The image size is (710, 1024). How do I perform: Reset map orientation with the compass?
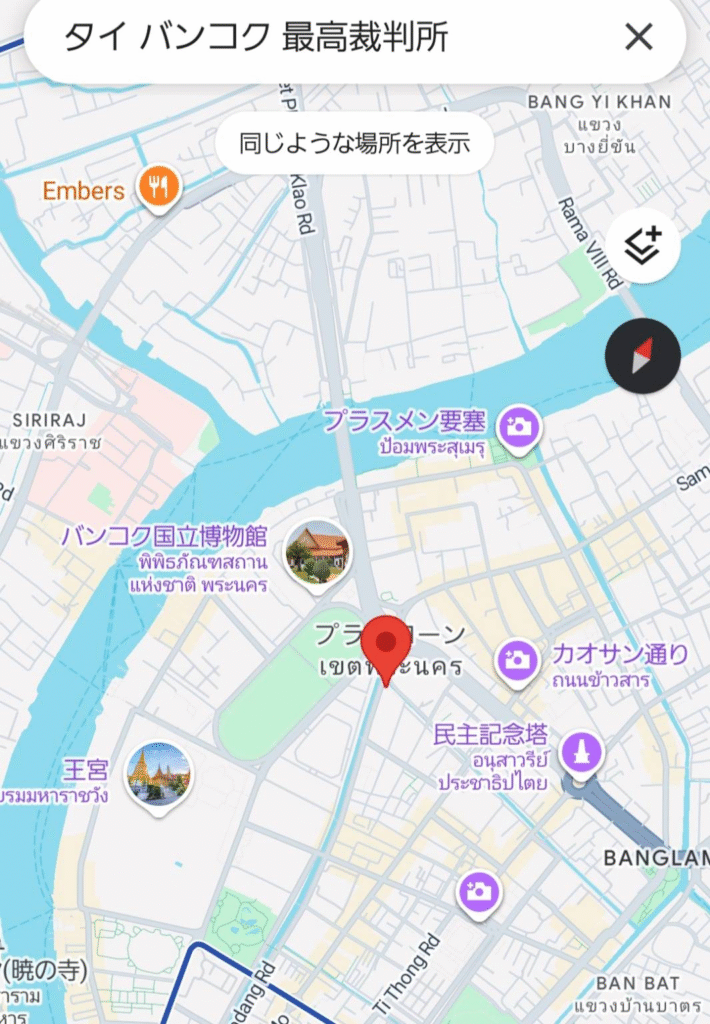[642, 357]
